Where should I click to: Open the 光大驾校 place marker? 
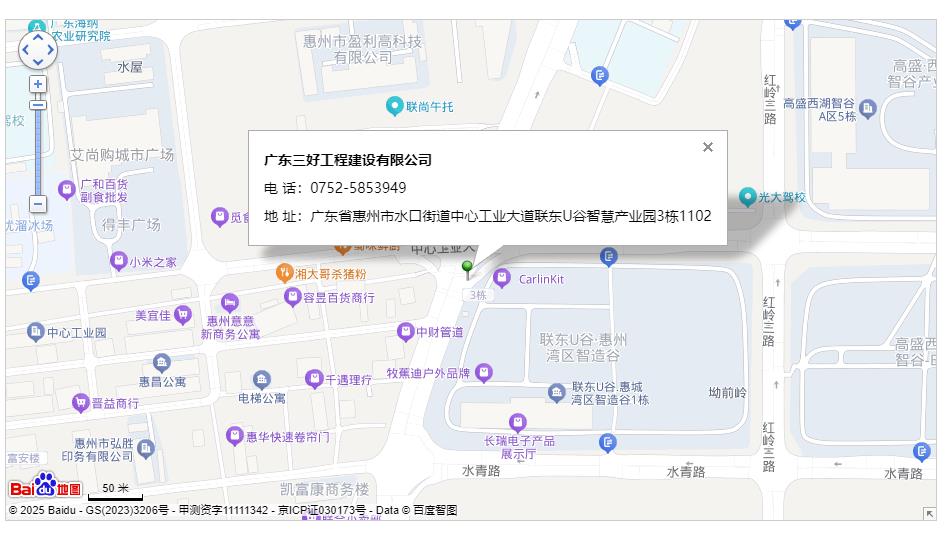pos(747,197)
